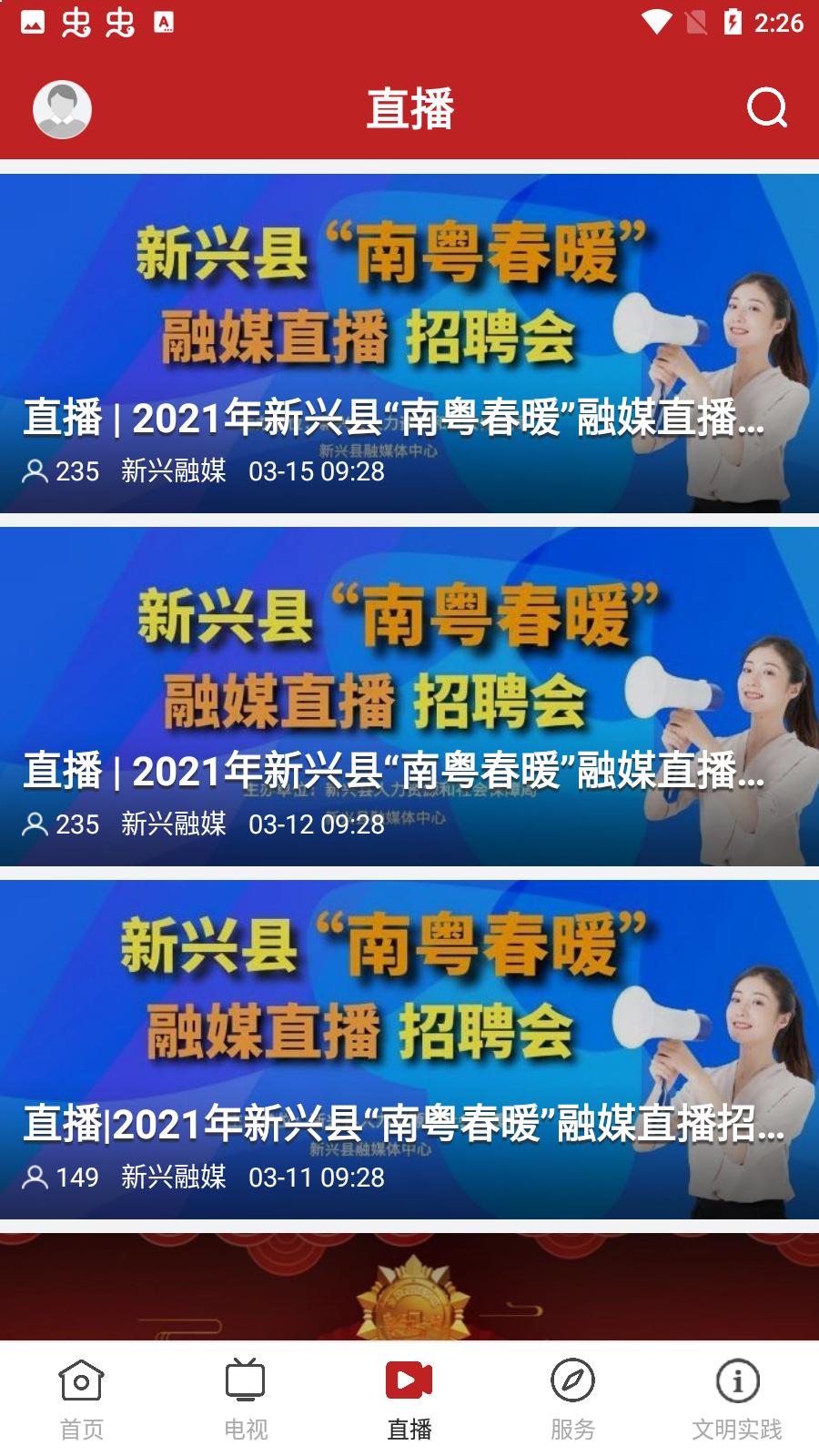Open the live stream dated 03-11 09:28
The image size is (819, 1456).
pyautogui.click(x=409, y=1049)
